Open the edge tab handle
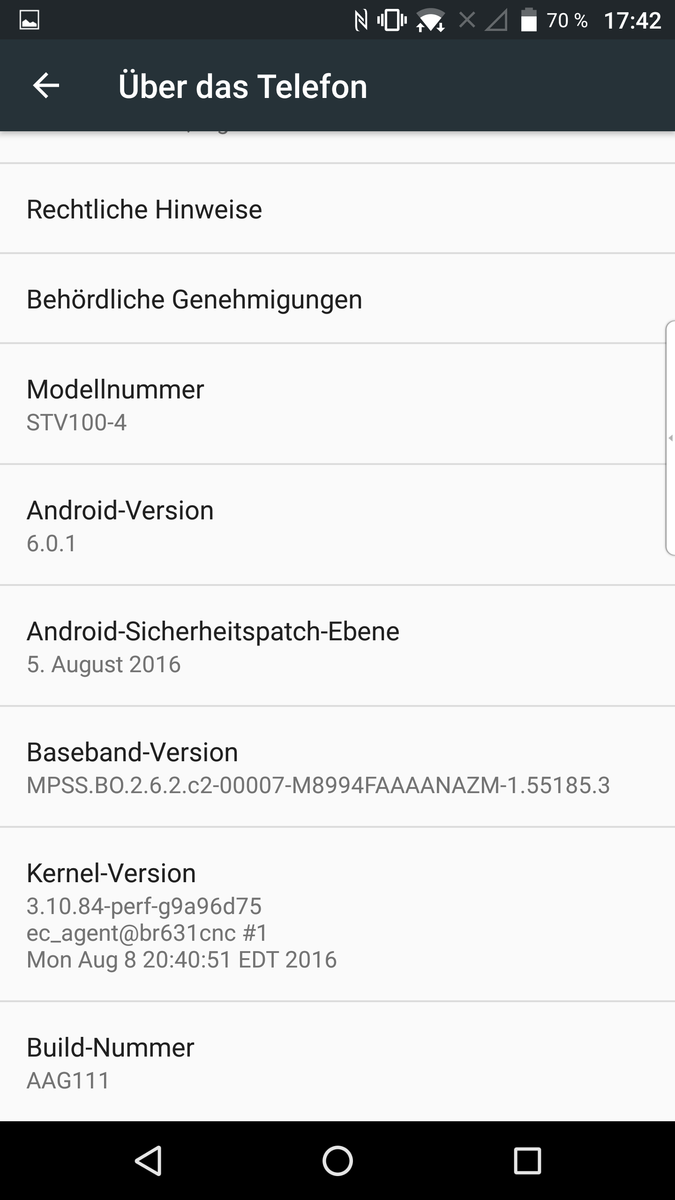The height and width of the screenshot is (1200, 675). coord(669,438)
